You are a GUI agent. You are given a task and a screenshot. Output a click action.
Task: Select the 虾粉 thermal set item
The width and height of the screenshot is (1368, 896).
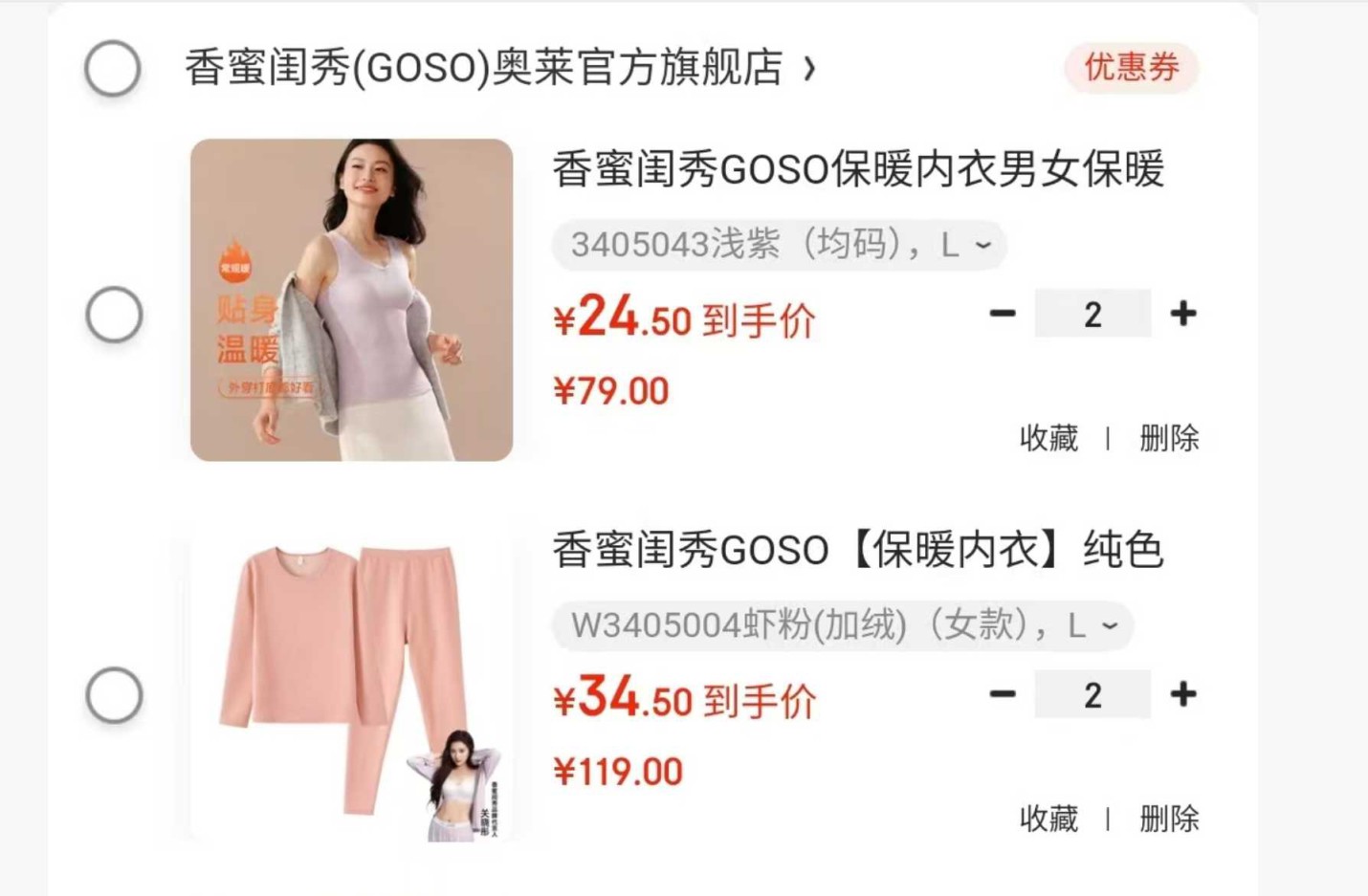click(114, 695)
